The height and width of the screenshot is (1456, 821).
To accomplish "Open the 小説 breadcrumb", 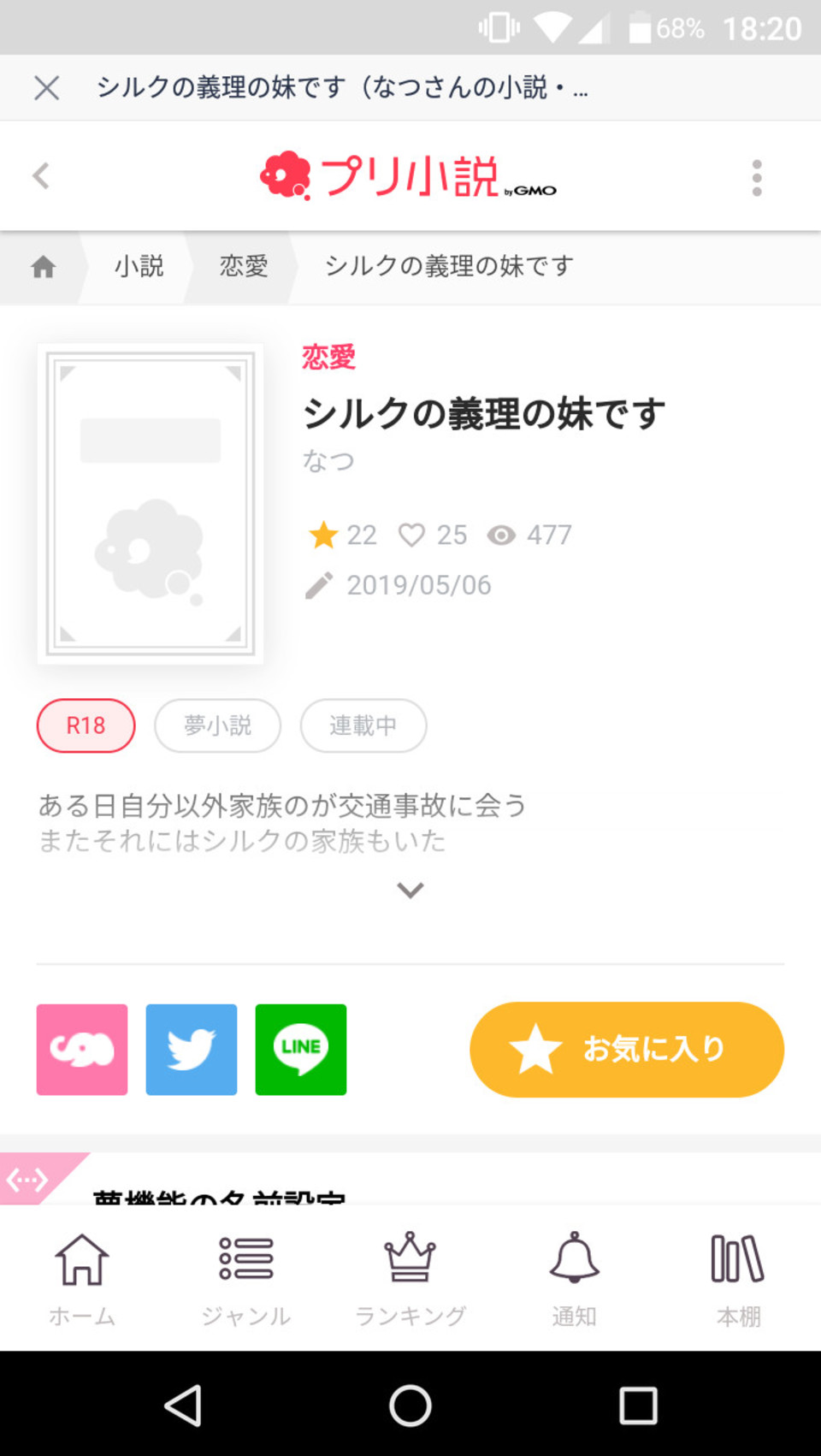I will tap(139, 266).
